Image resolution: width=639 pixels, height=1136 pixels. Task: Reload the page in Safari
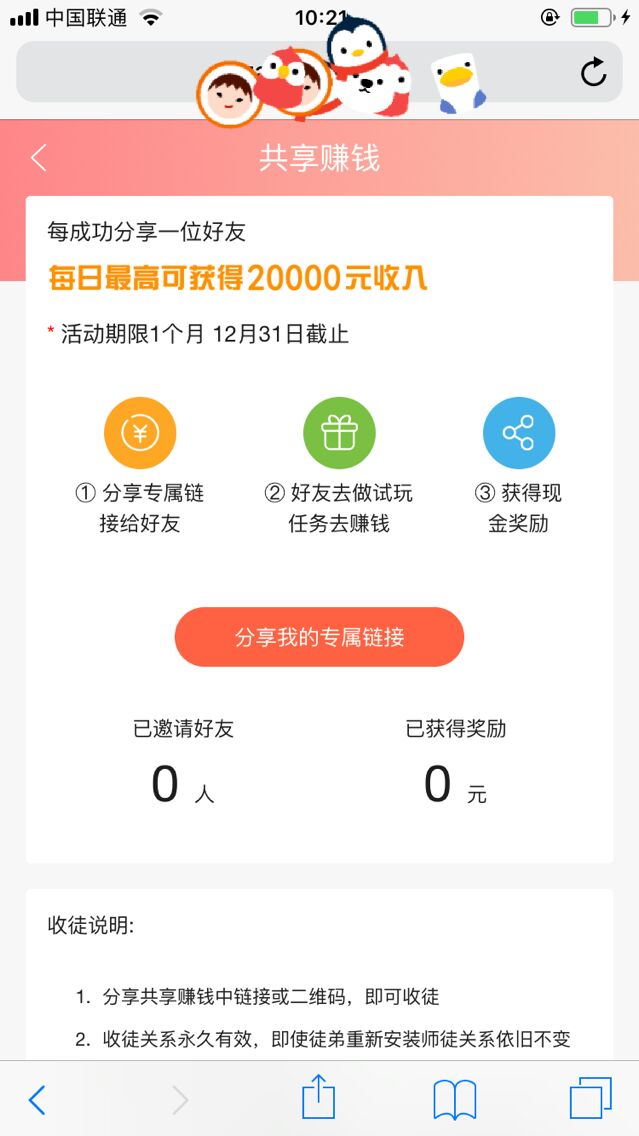[593, 72]
